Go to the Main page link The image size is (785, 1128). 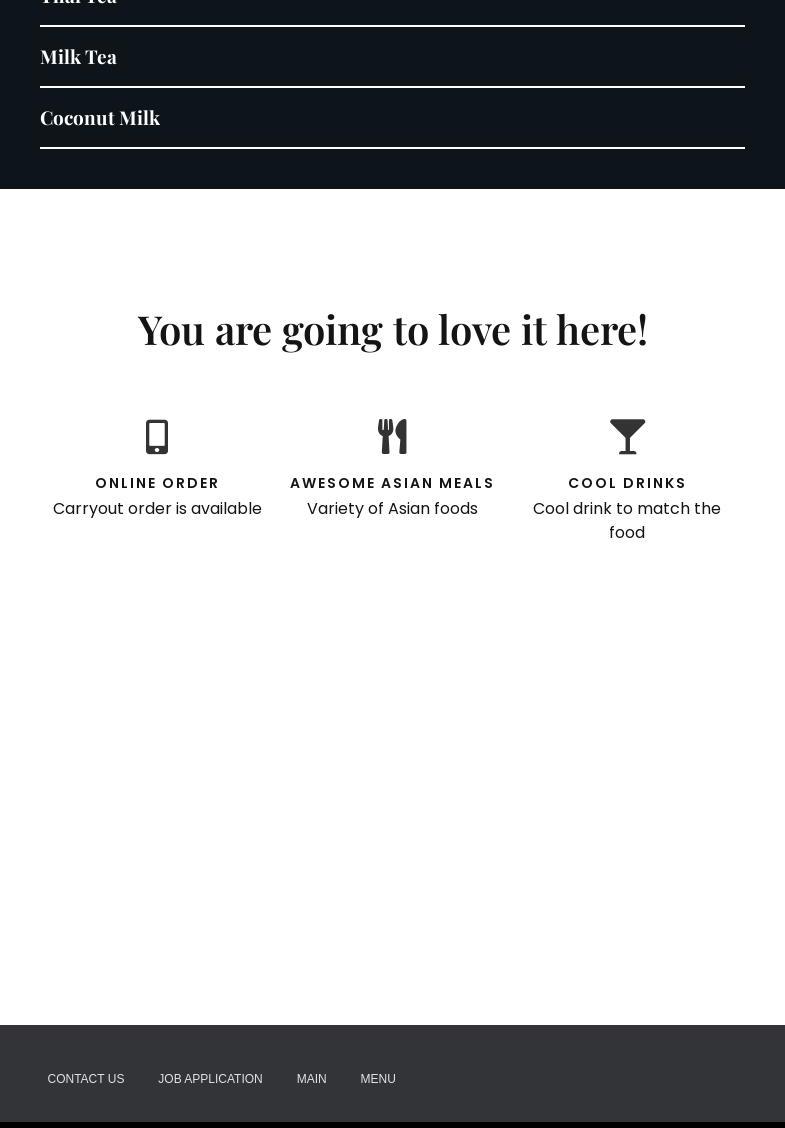click(x=311, y=1079)
